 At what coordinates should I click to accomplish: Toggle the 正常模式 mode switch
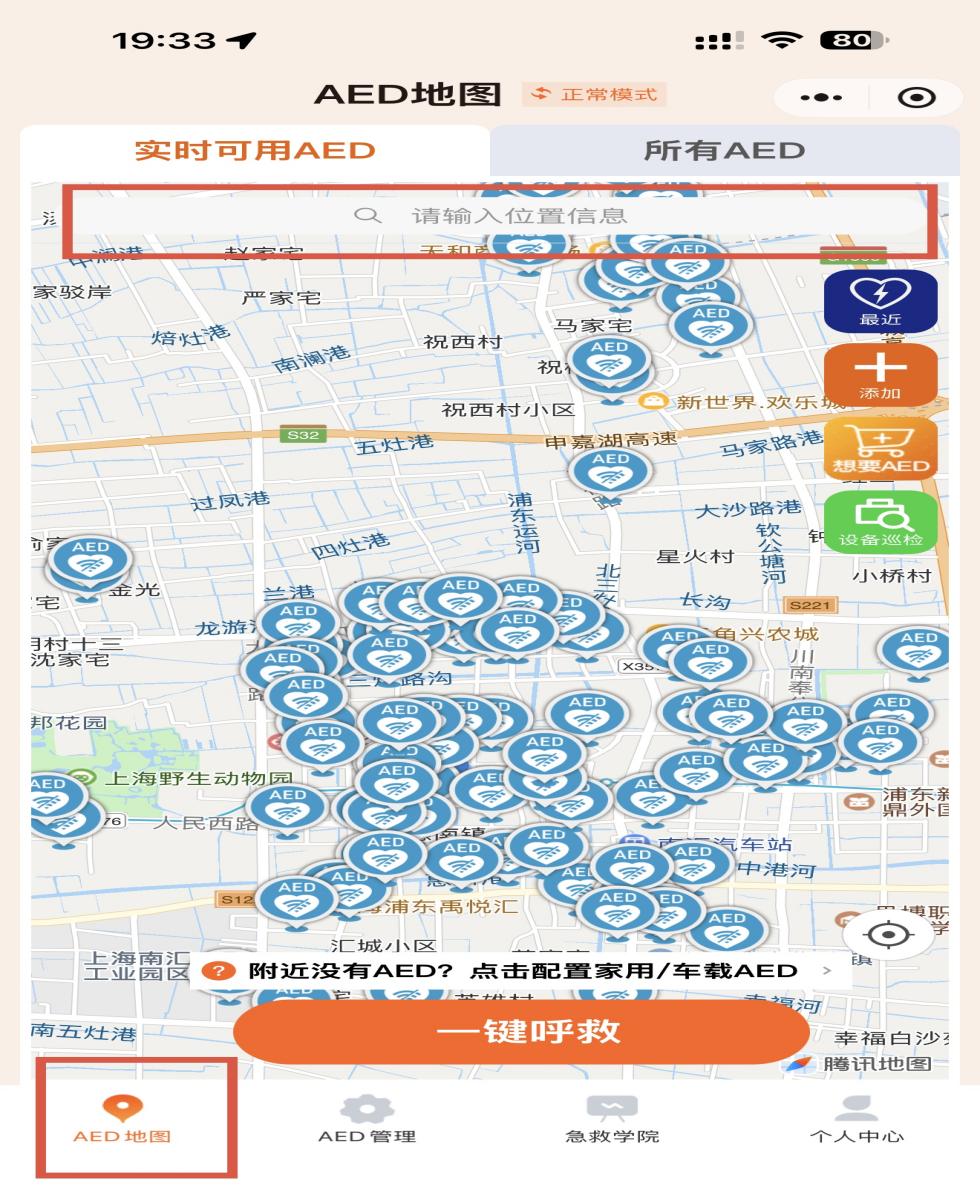tap(594, 94)
